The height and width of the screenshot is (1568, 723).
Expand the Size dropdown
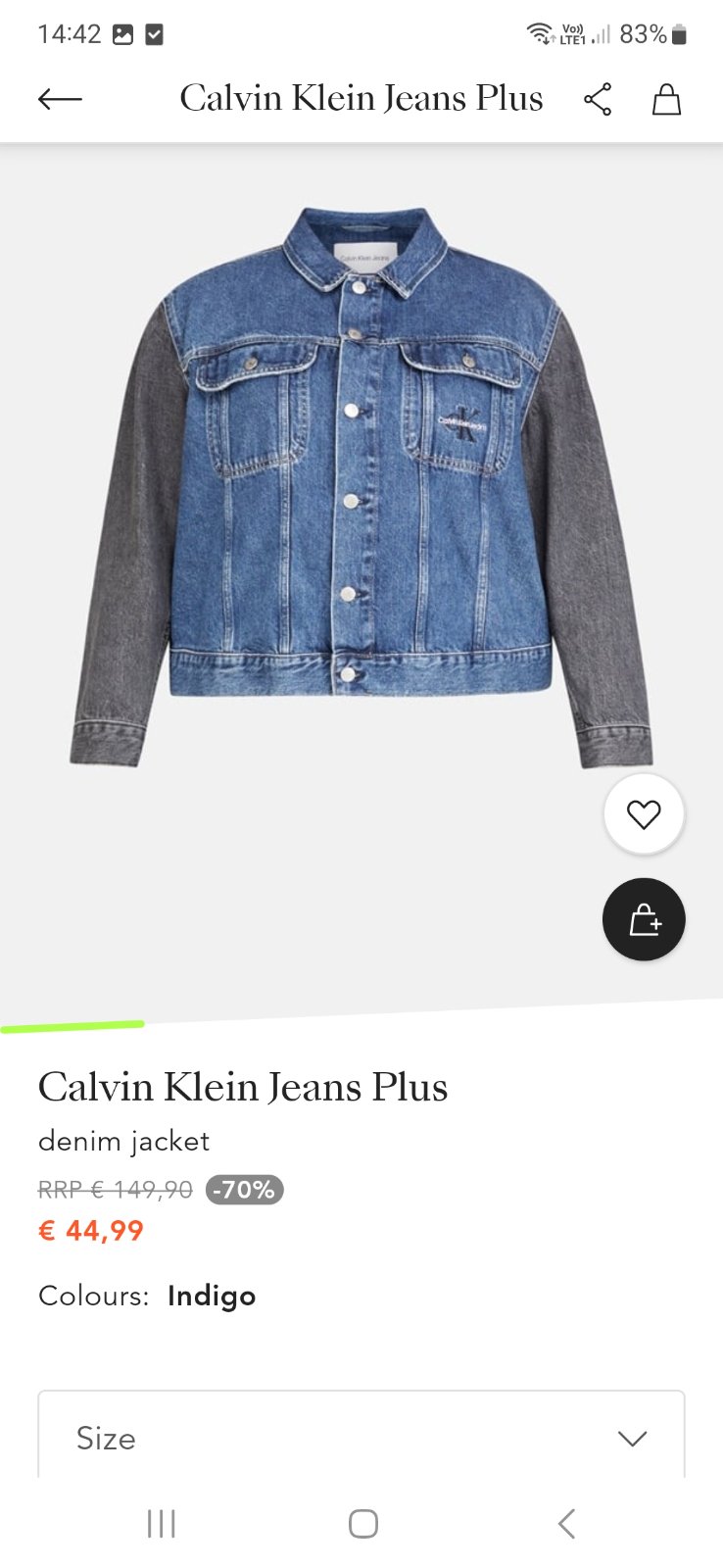coord(361,1438)
